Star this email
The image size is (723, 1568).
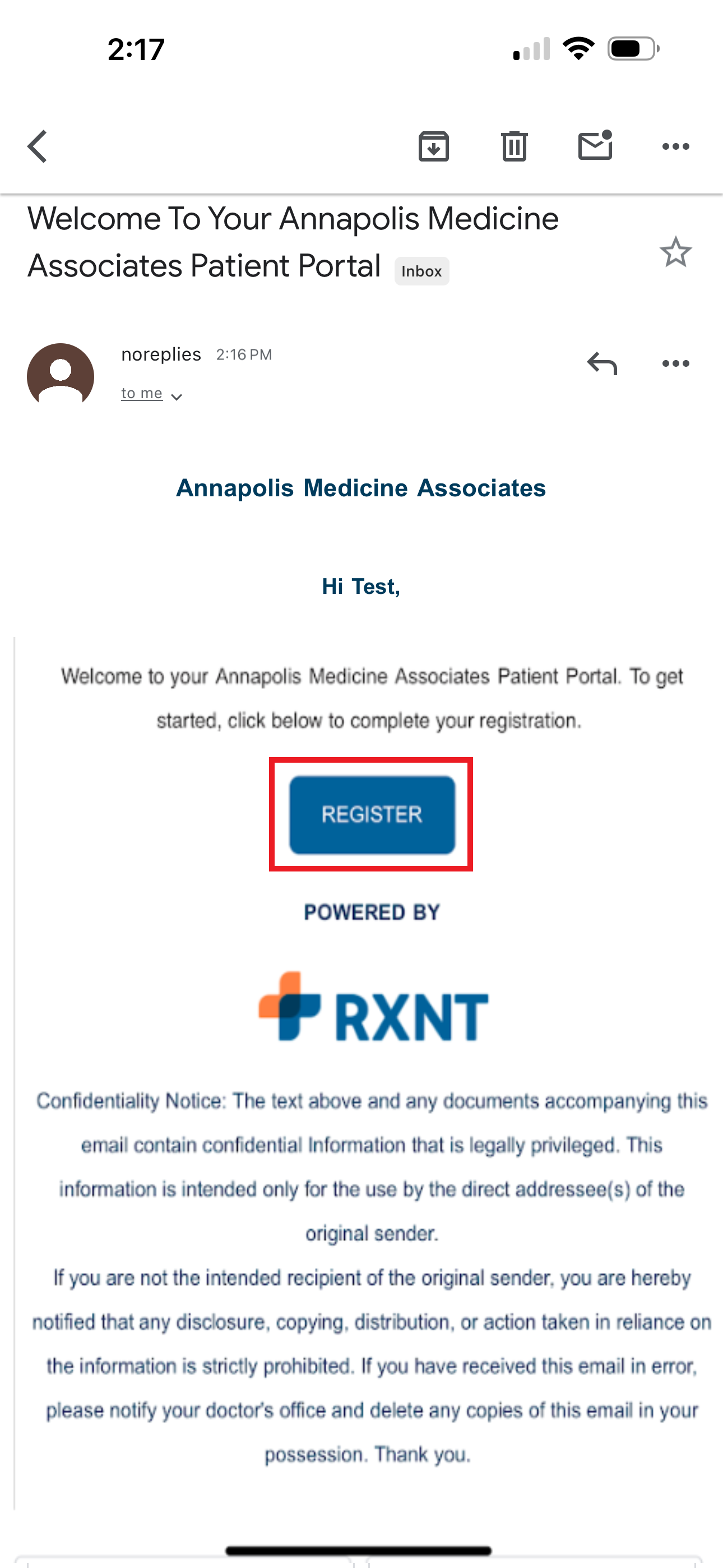[675, 252]
